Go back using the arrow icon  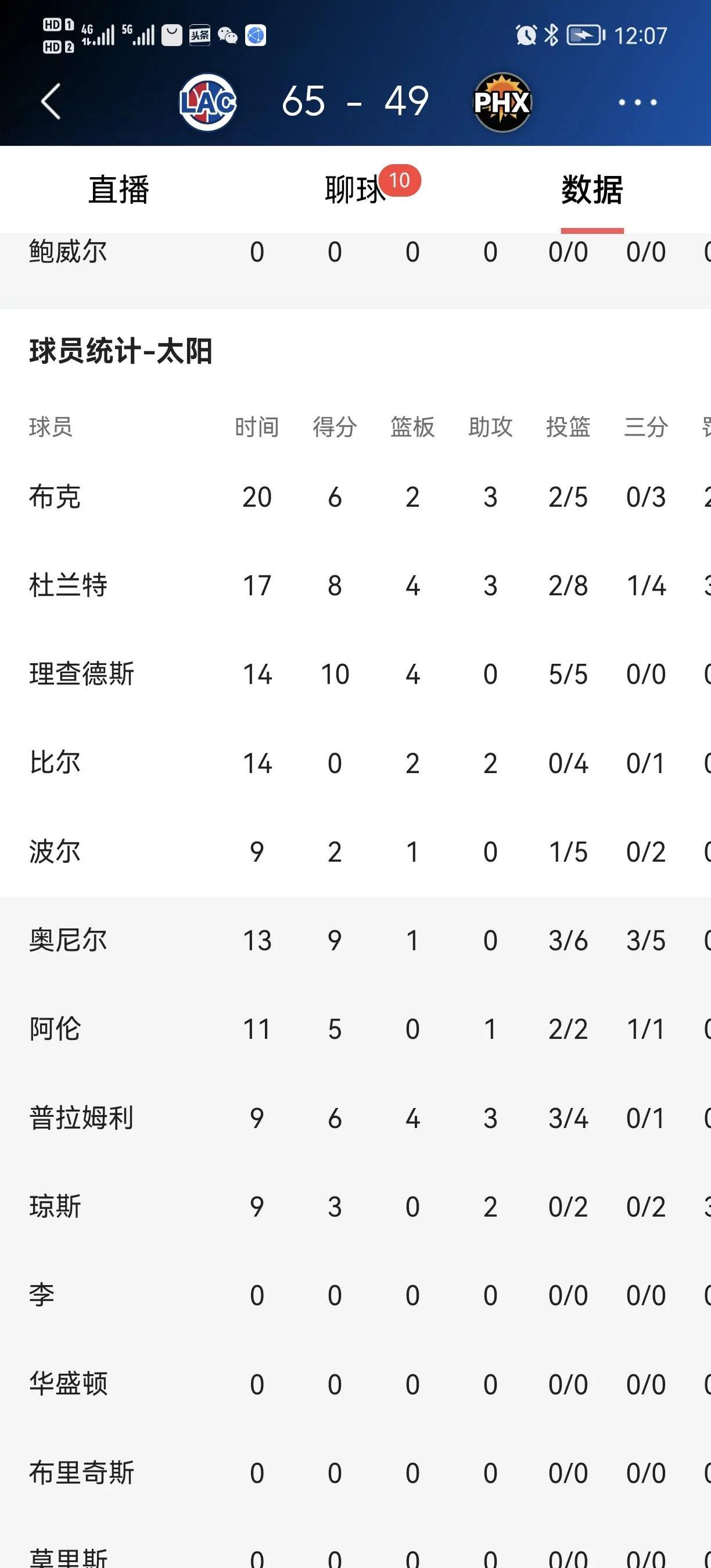coord(51,102)
